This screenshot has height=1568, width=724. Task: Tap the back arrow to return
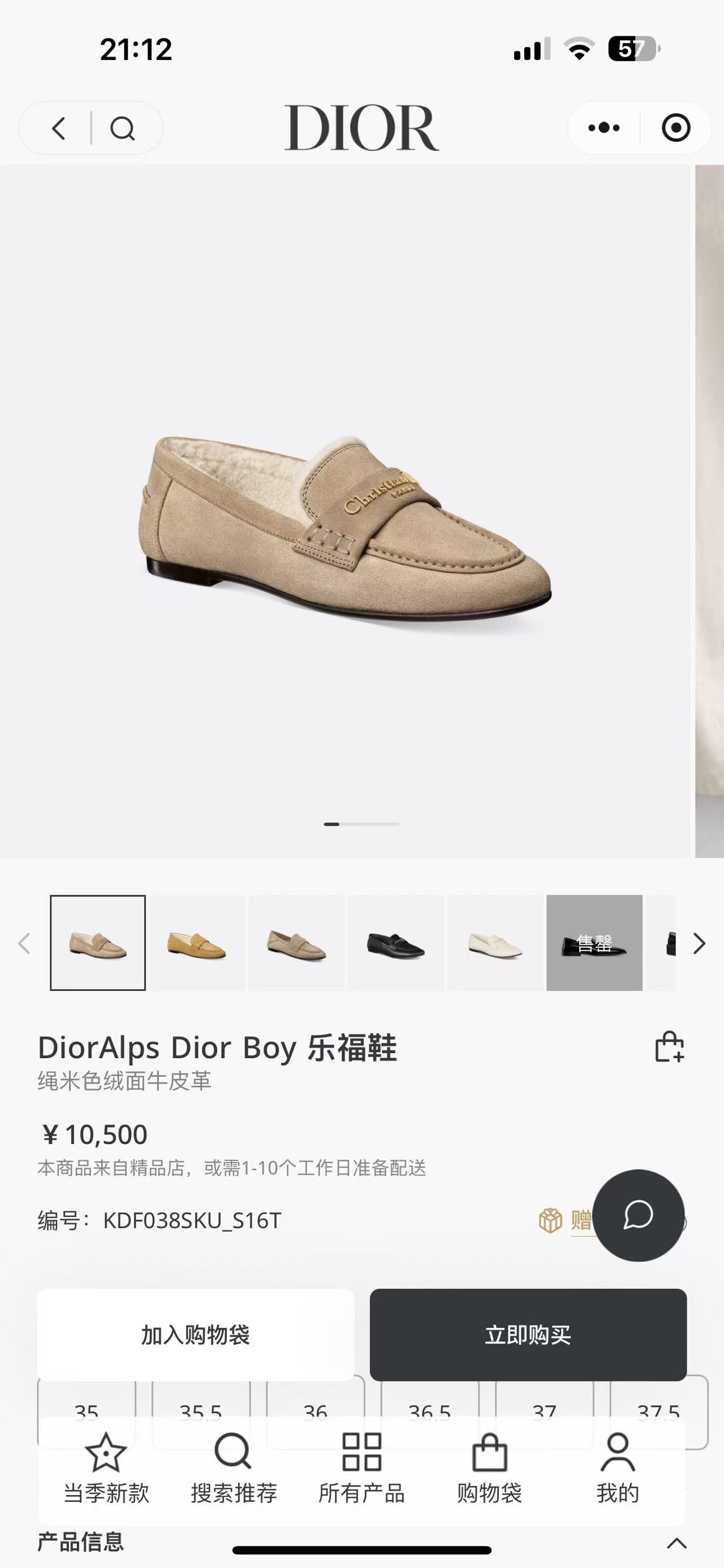coord(58,128)
